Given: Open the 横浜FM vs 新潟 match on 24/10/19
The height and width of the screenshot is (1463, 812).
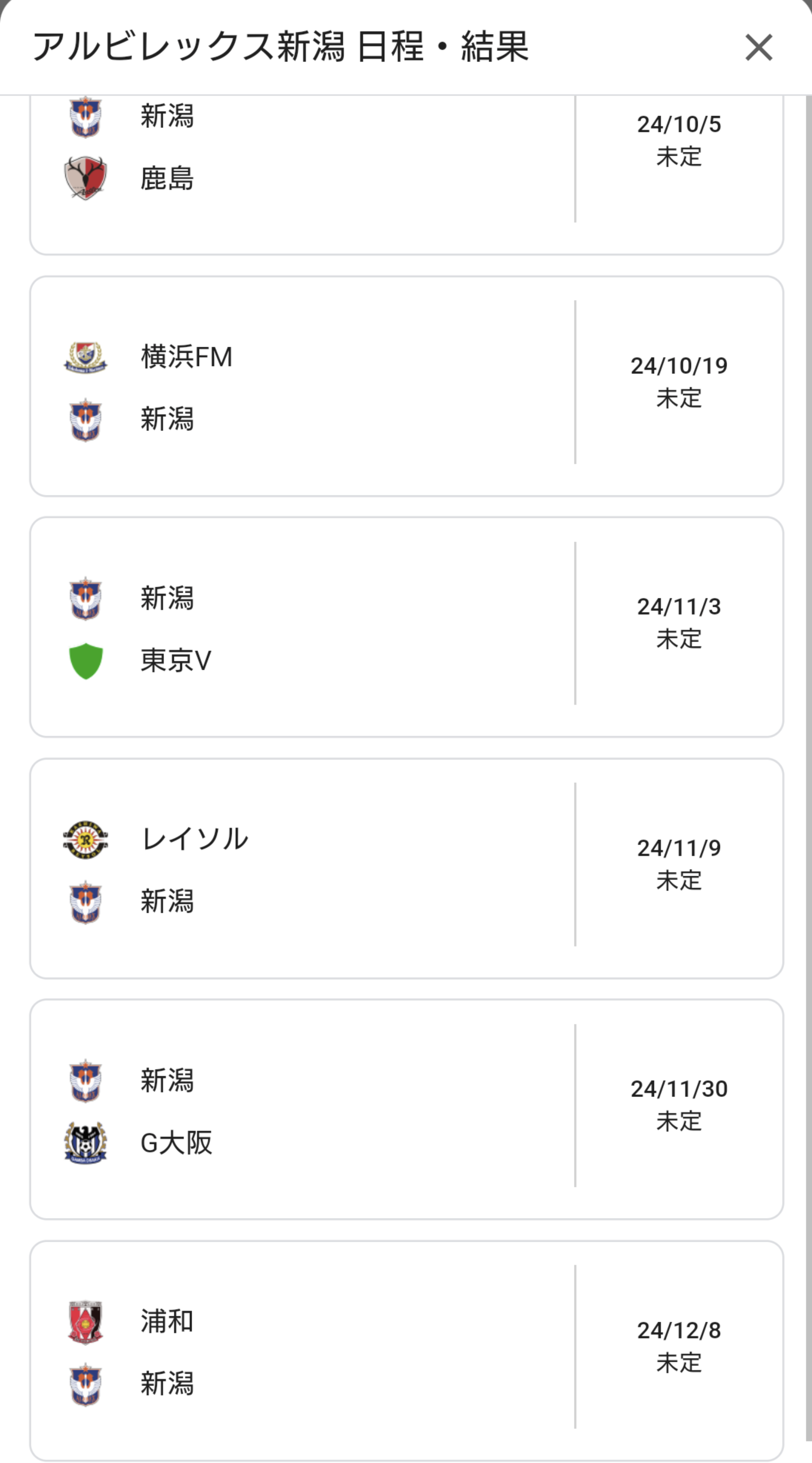Looking at the screenshot, I should pos(406,386).
